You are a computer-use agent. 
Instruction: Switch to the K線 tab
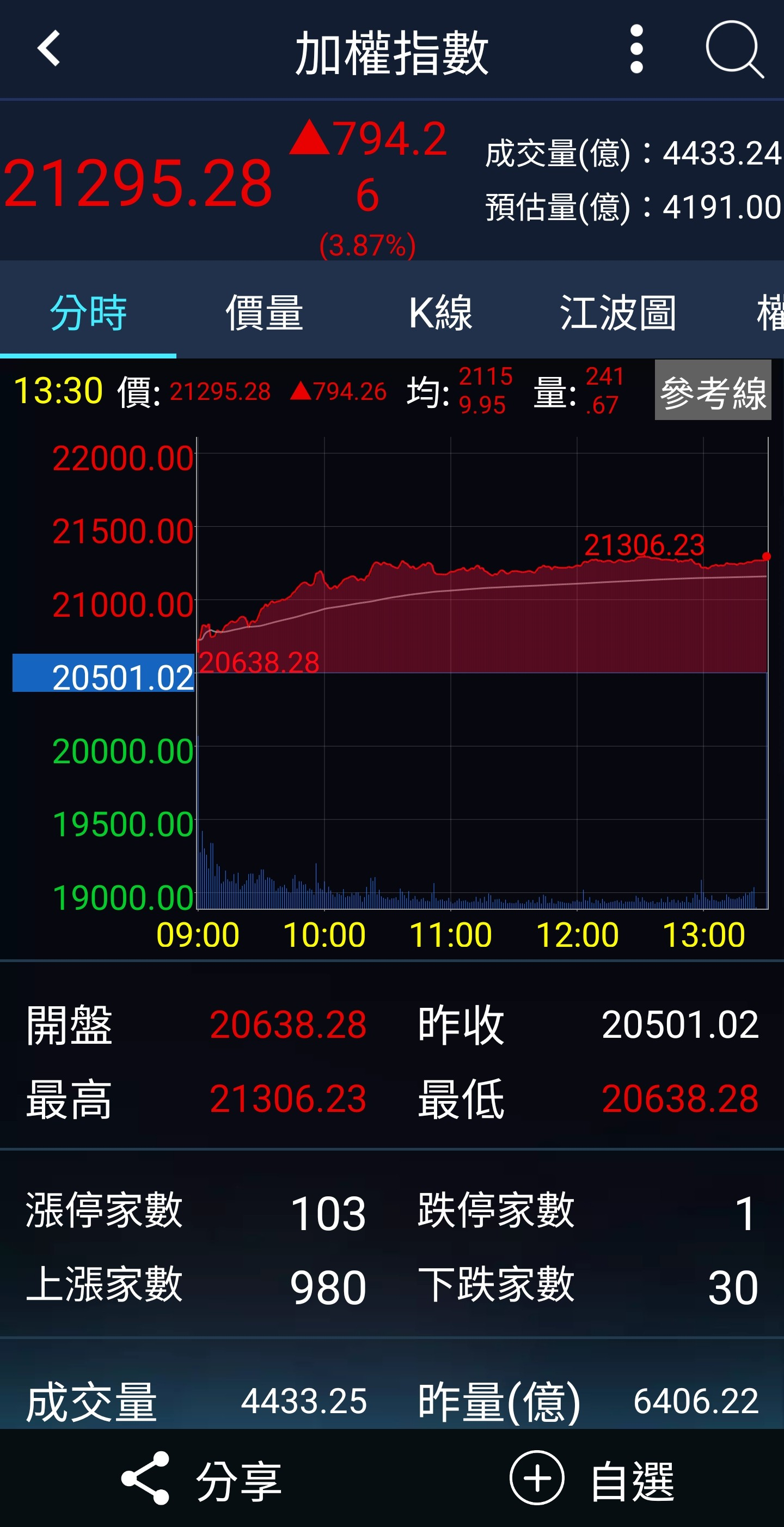[440, 312]
